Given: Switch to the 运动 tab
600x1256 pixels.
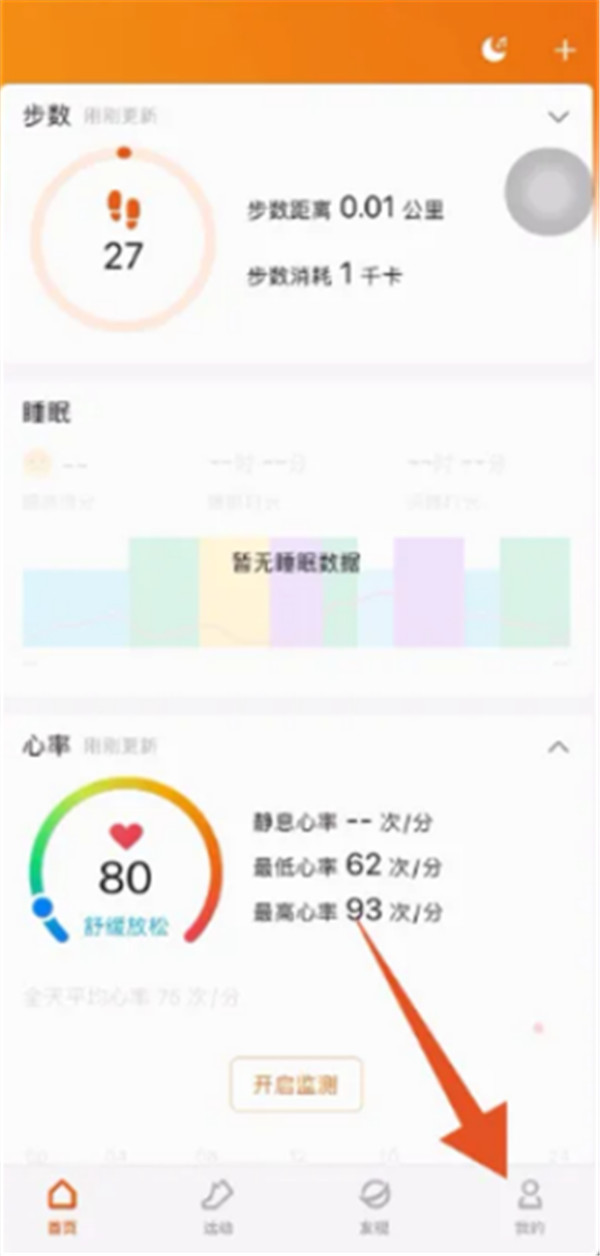Looking at the screenshot, I should click(x=217, y=1205).
